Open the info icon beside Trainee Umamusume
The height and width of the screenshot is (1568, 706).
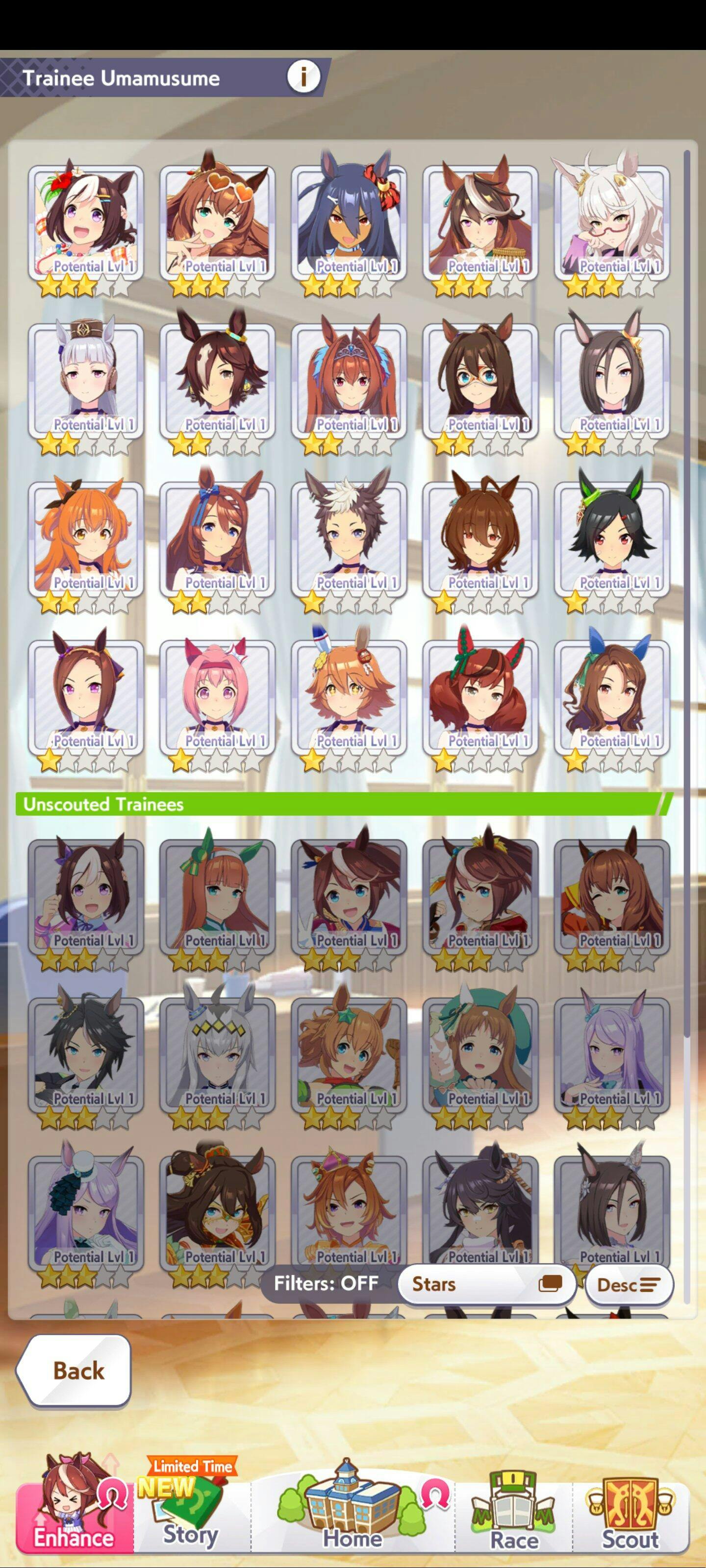(303, 77)
